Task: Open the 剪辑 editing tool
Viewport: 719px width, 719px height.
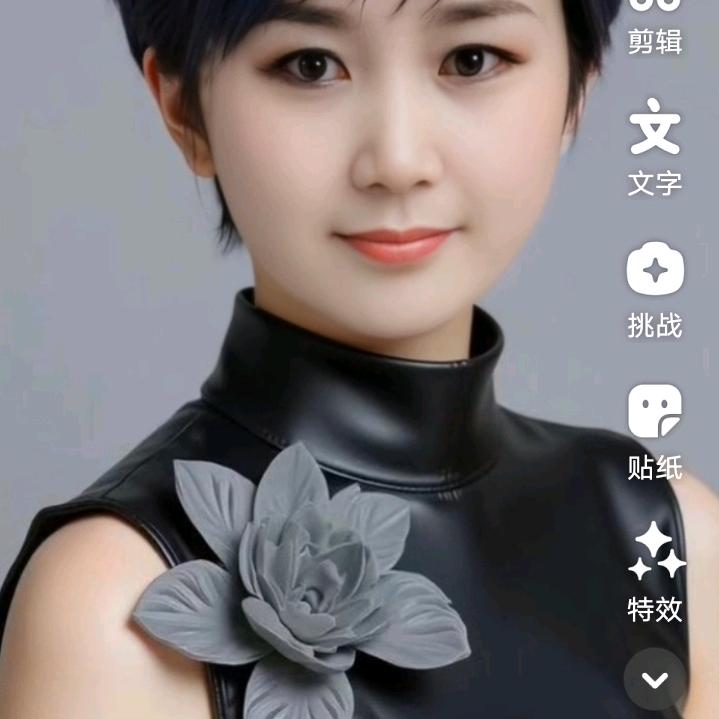Action: coord(655,25)
